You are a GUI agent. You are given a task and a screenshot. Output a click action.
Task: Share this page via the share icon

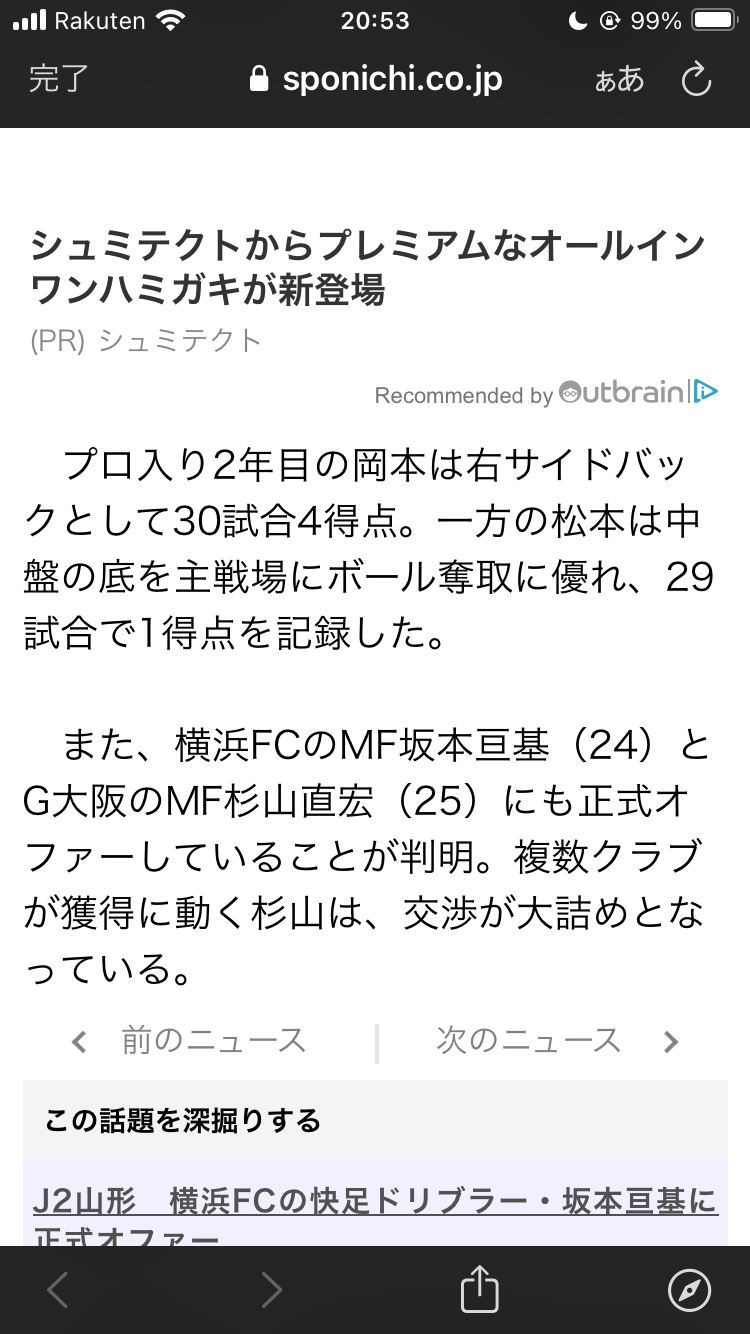point(479,1288)
